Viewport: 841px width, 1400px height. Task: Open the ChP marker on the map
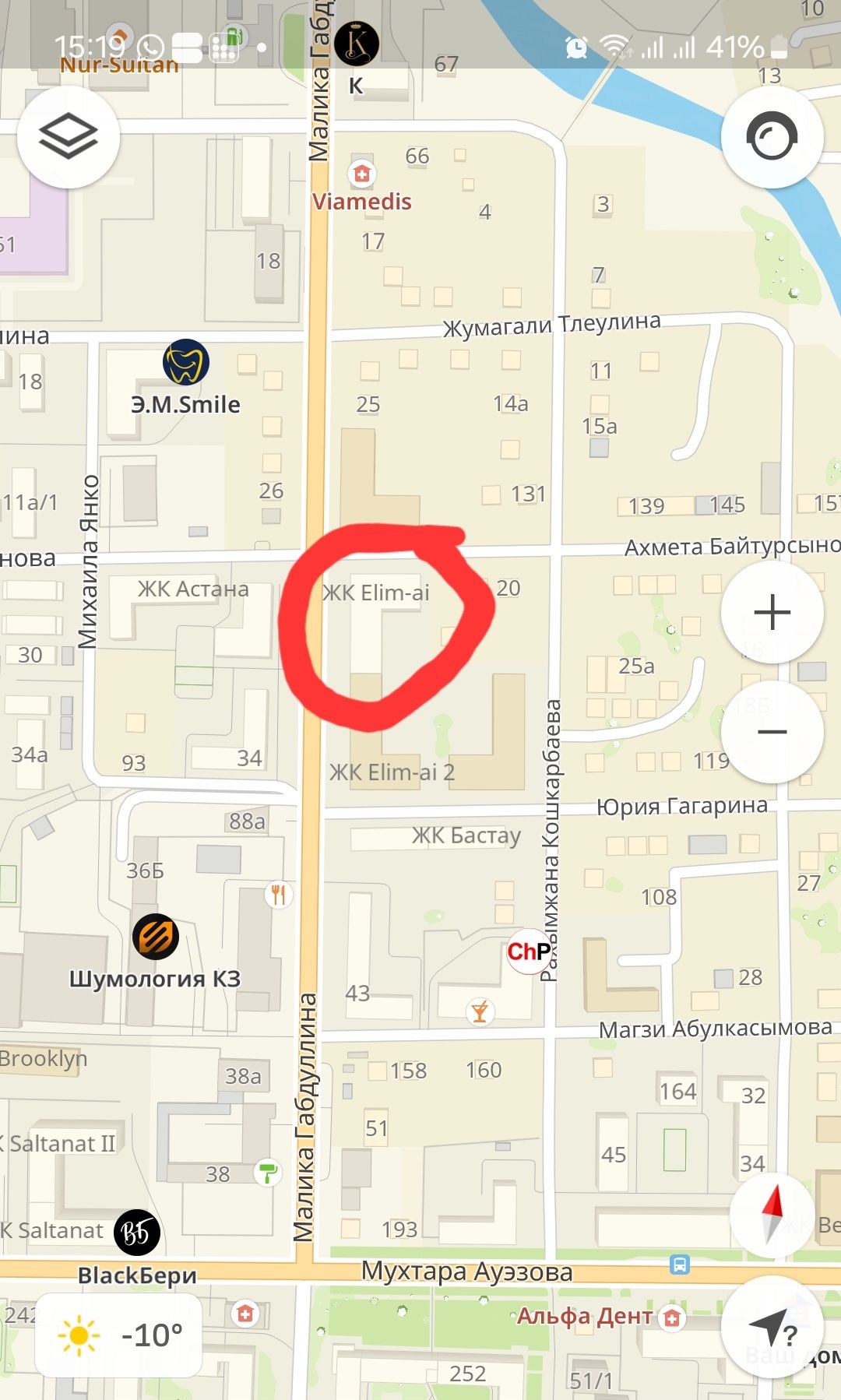point(529,952)
